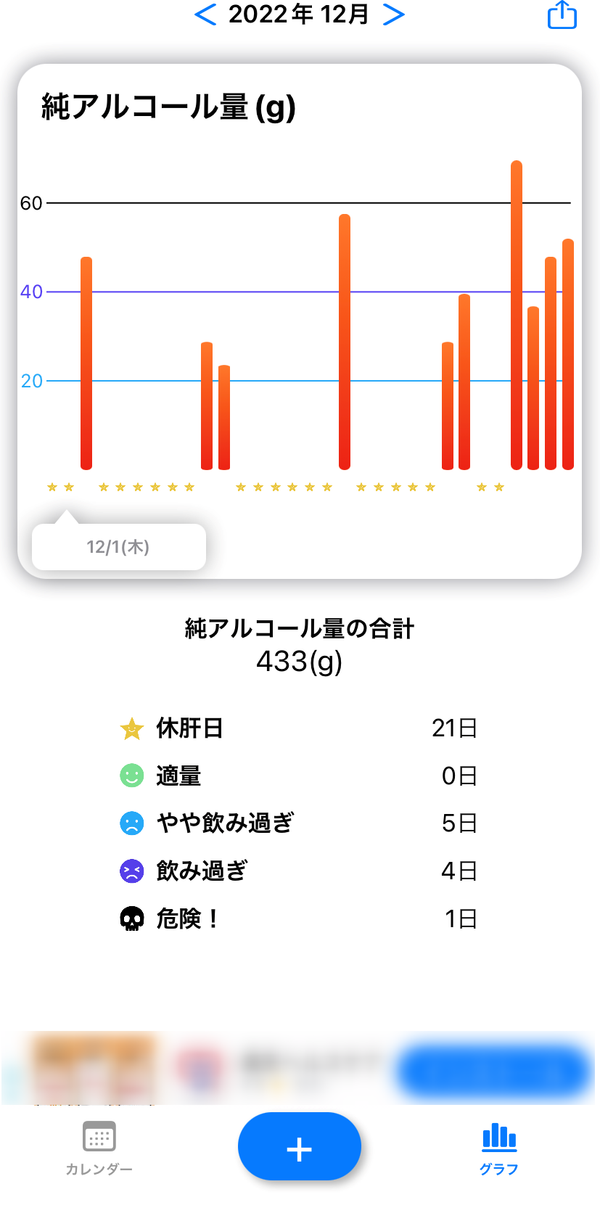Open the グラフ tab
This screenshot has height=1205, width=600.
(499, 1148)
